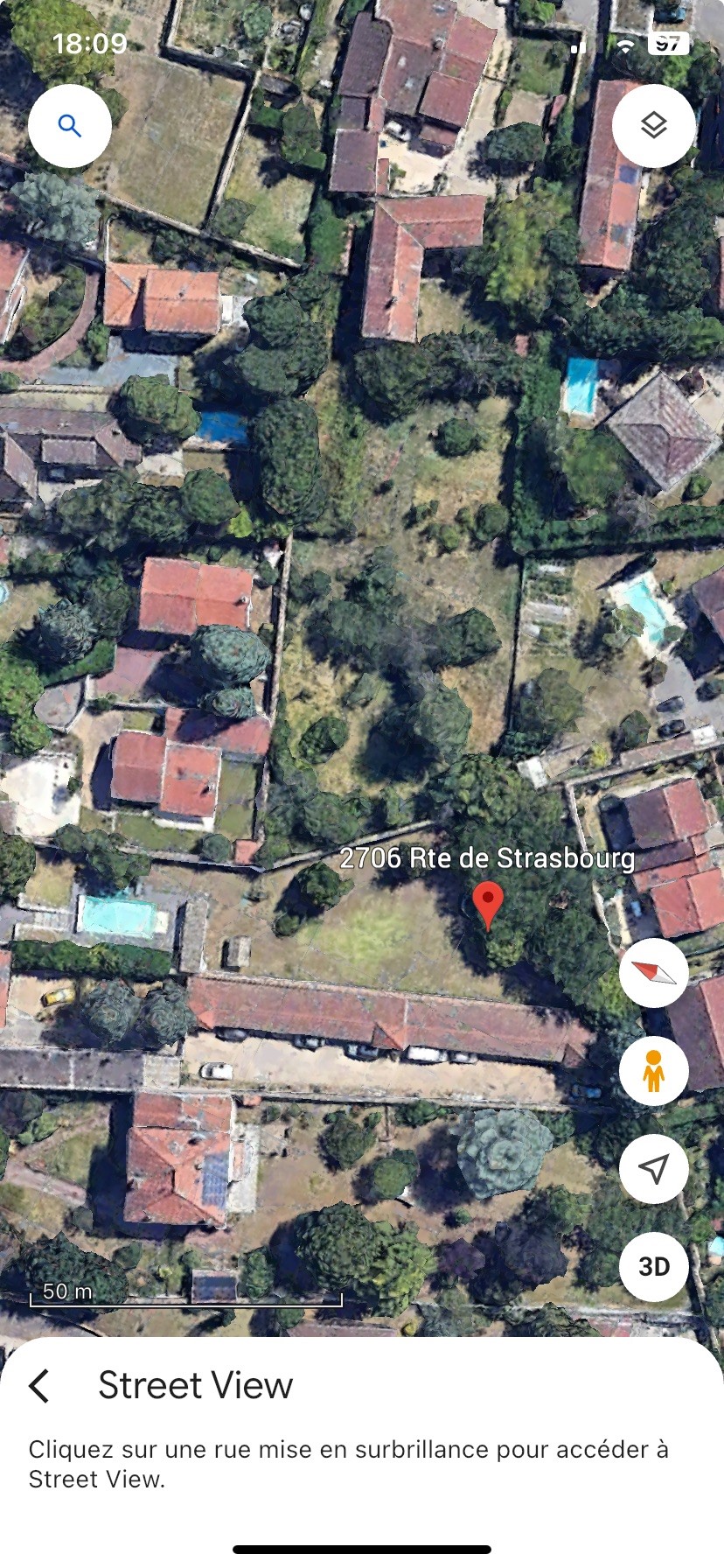Go back from the Street View panel
This screenshot has width=724, height=1568.
(x=38, y=1386)
